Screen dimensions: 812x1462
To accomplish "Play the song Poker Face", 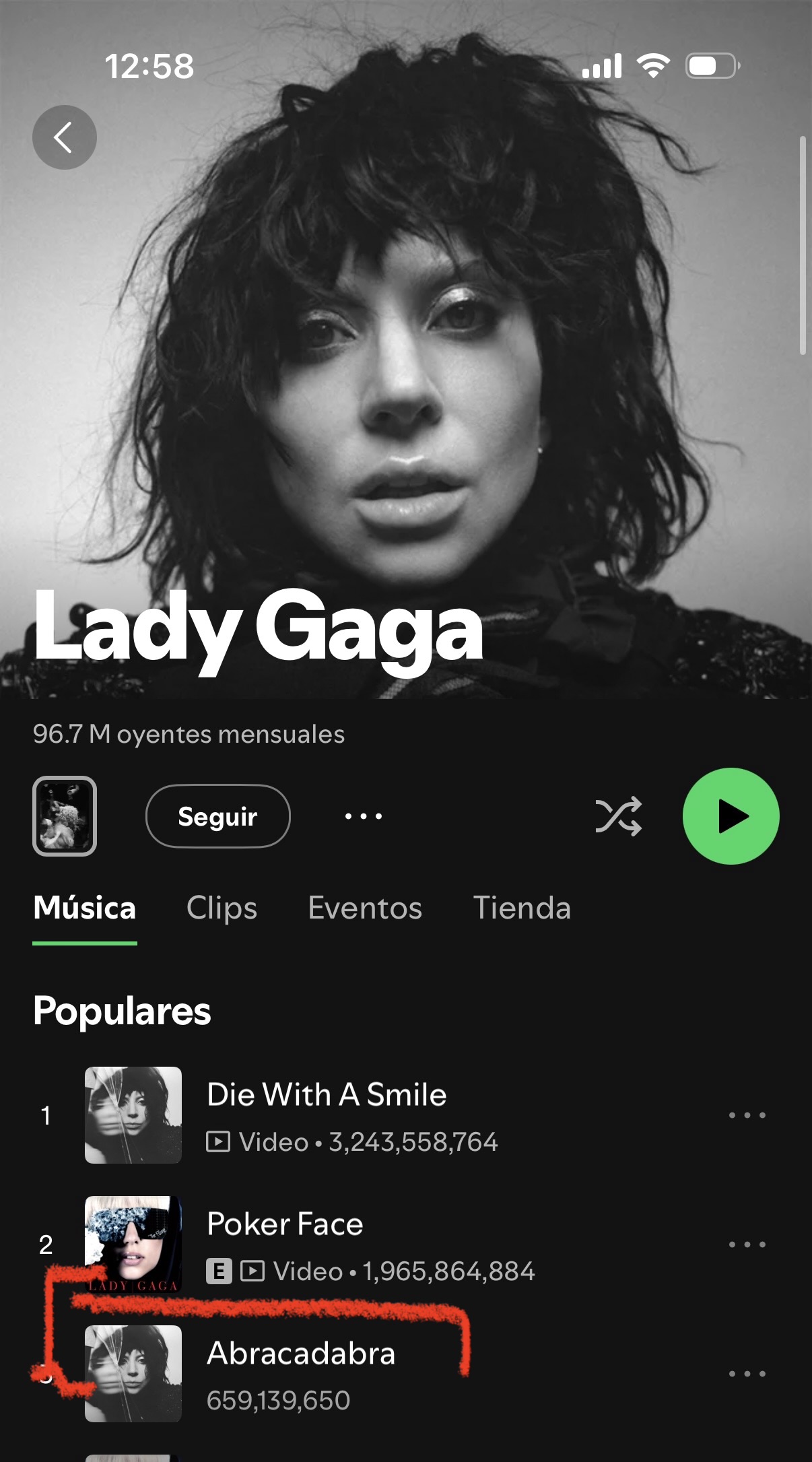I will click(285, 1224).
